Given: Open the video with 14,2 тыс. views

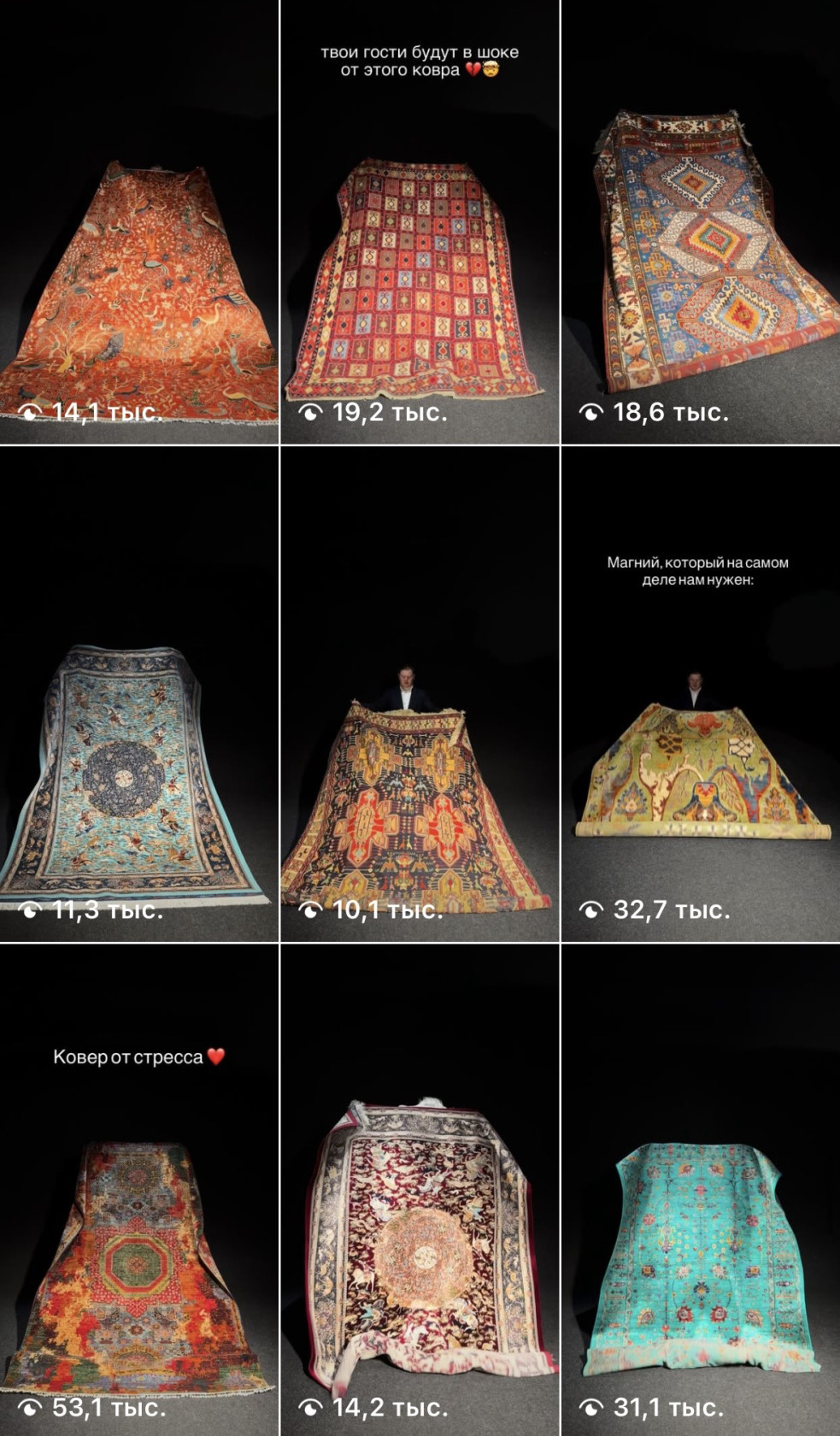Looking at the screenshot, I should point(420,1190).
